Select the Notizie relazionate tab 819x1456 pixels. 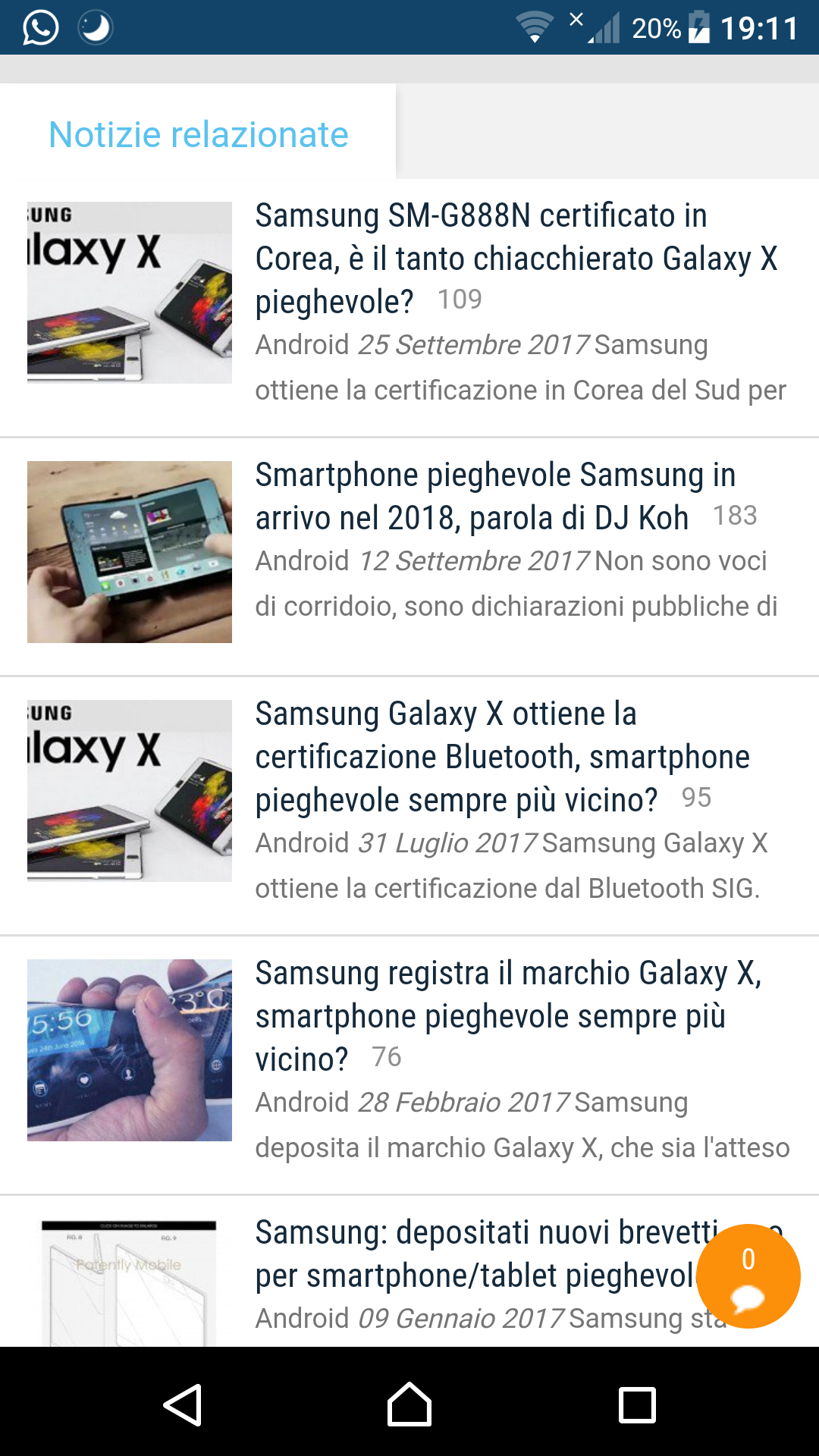(198, 133)
